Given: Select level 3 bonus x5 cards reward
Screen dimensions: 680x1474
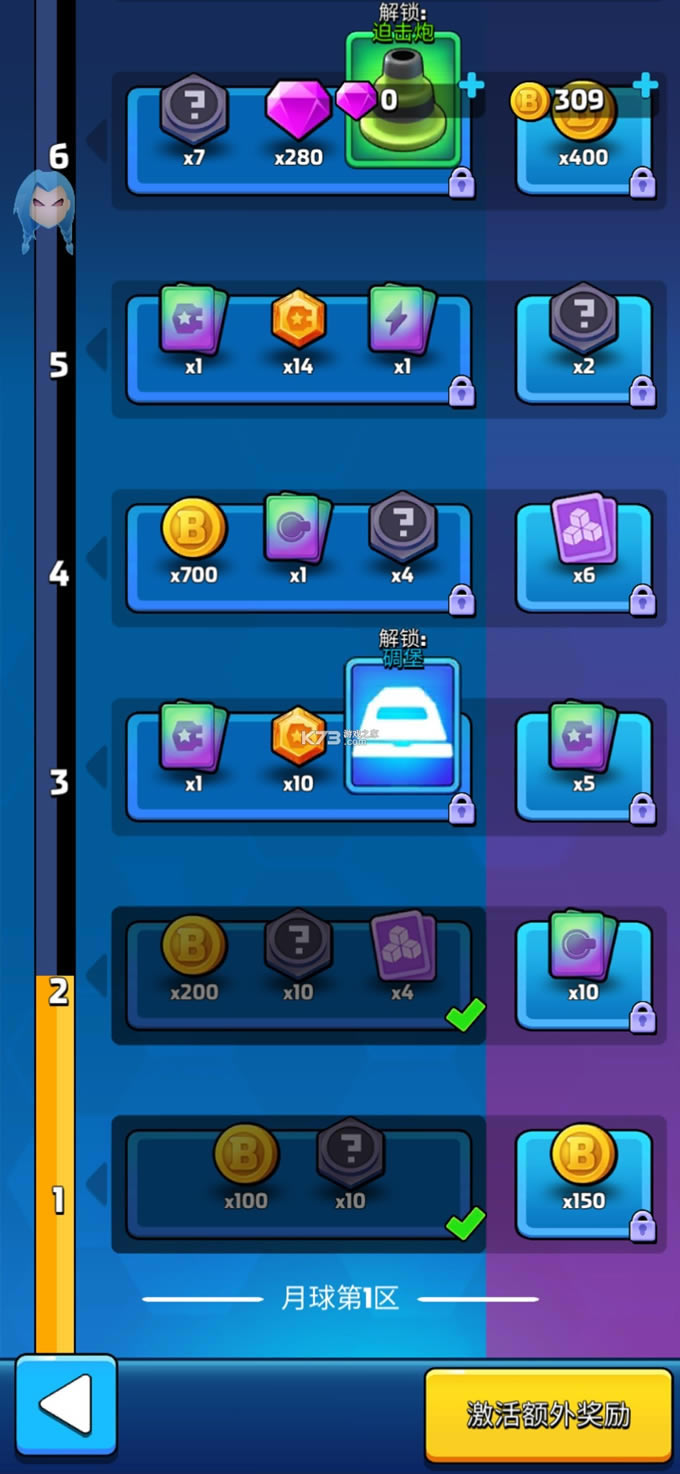Looking at the screenshot, I should [584, 766].
